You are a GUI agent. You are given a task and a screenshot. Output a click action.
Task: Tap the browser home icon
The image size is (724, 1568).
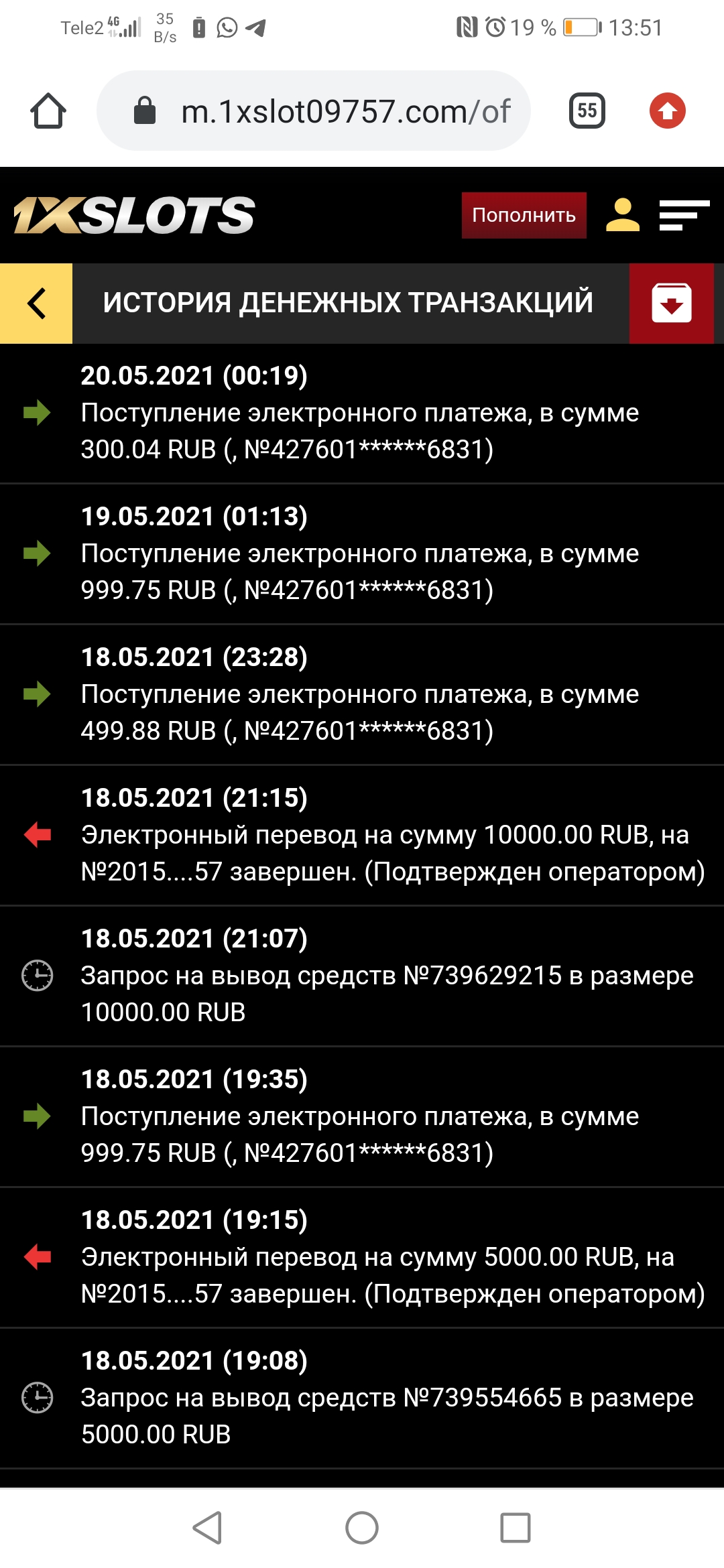pos(48,111)
